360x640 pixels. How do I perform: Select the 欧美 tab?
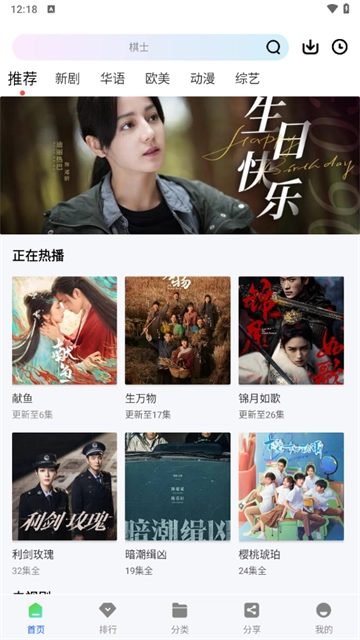[157, 78]
